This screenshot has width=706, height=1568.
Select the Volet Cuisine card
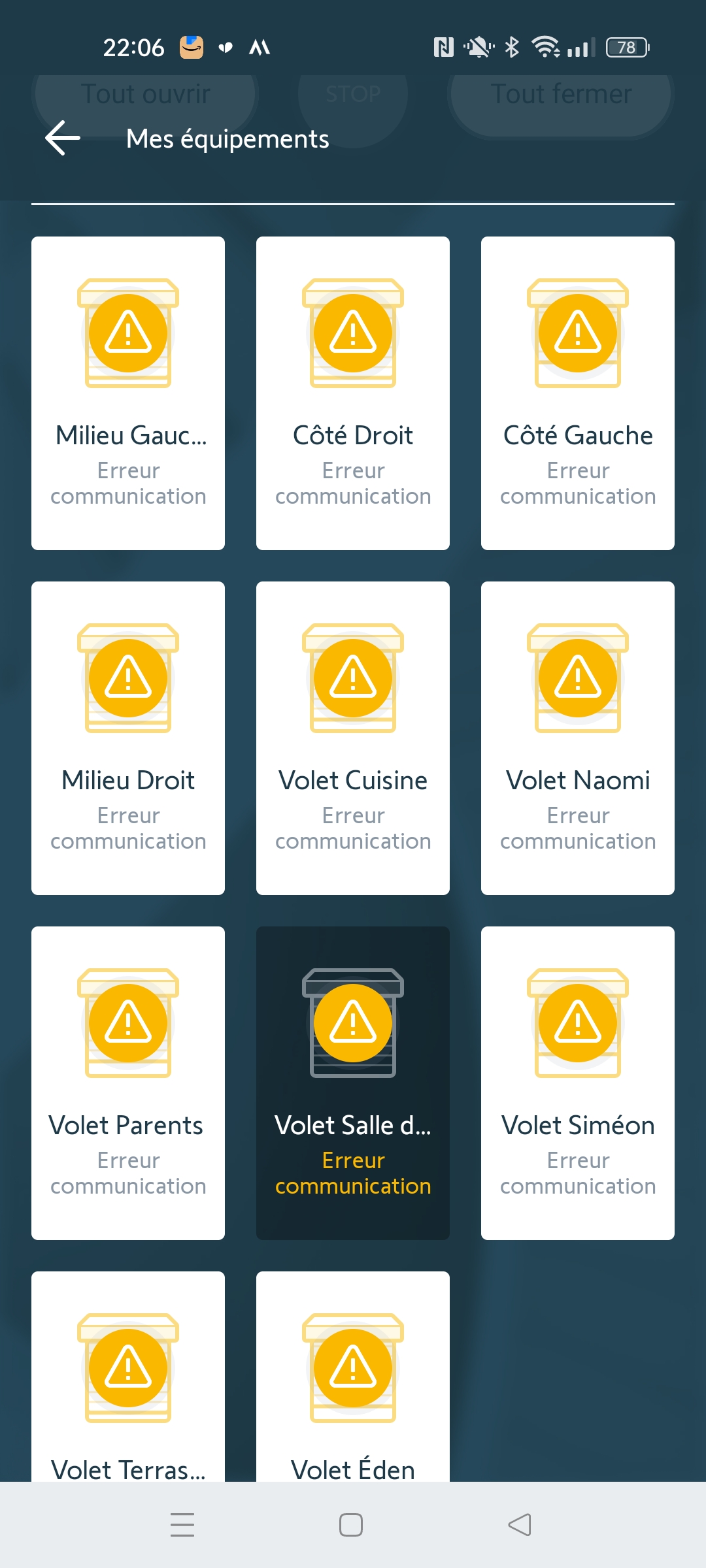(353, 738)
